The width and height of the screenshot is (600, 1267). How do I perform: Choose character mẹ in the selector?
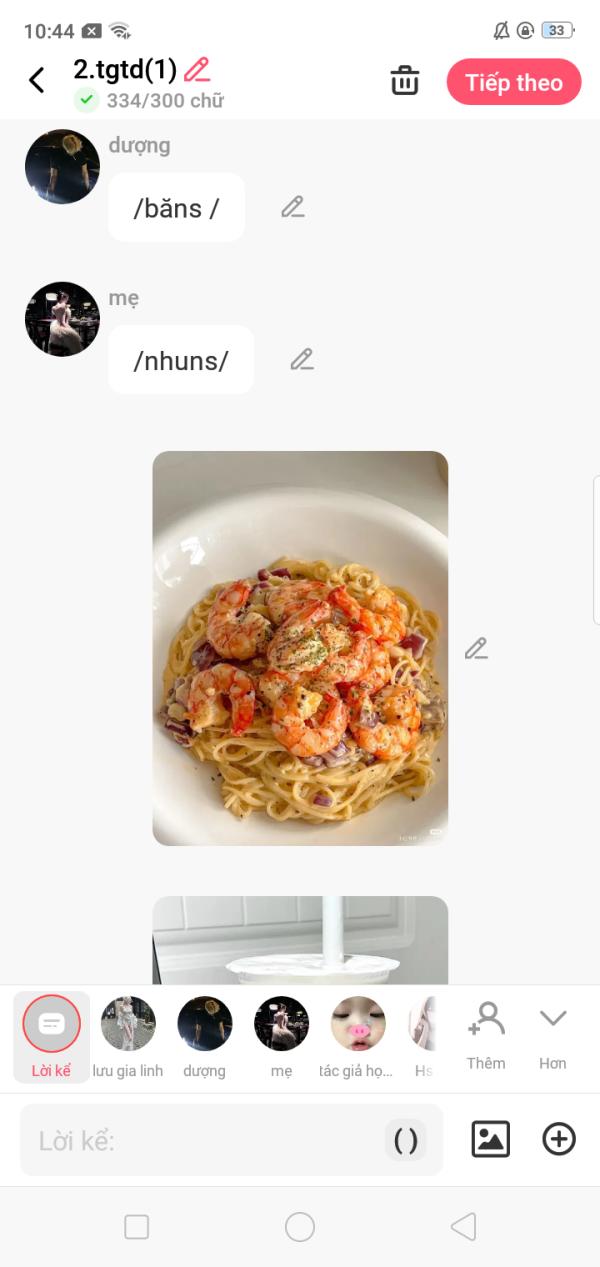point(282,1037)
